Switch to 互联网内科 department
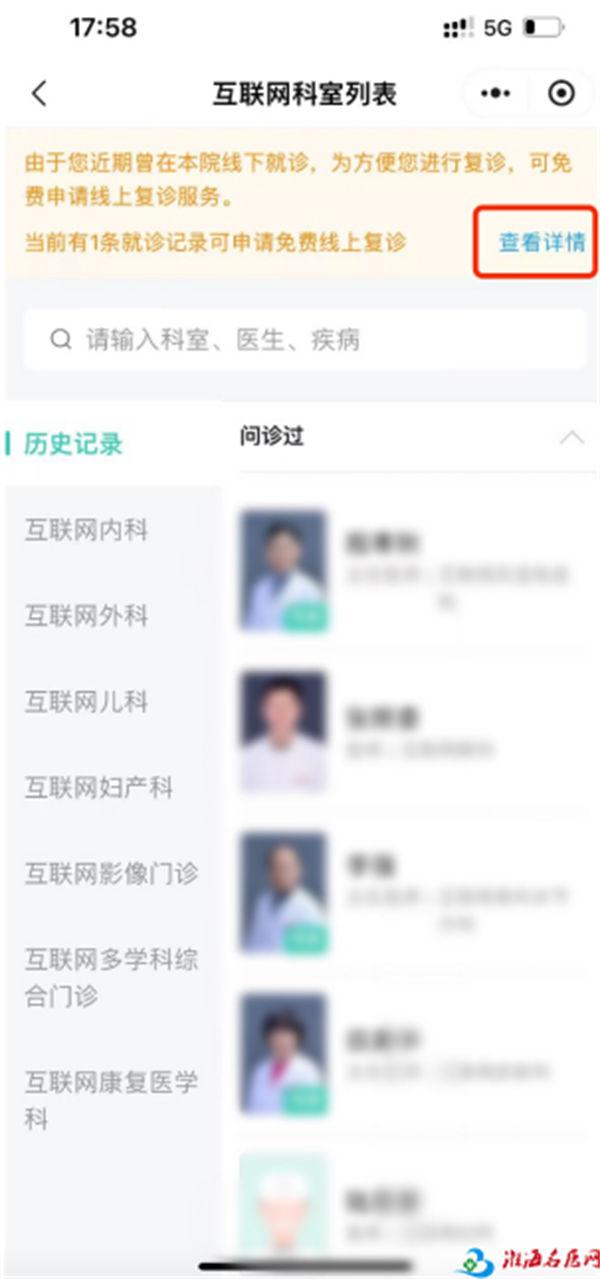This screenshot has height=1279, width=600. tap(86, 530)
